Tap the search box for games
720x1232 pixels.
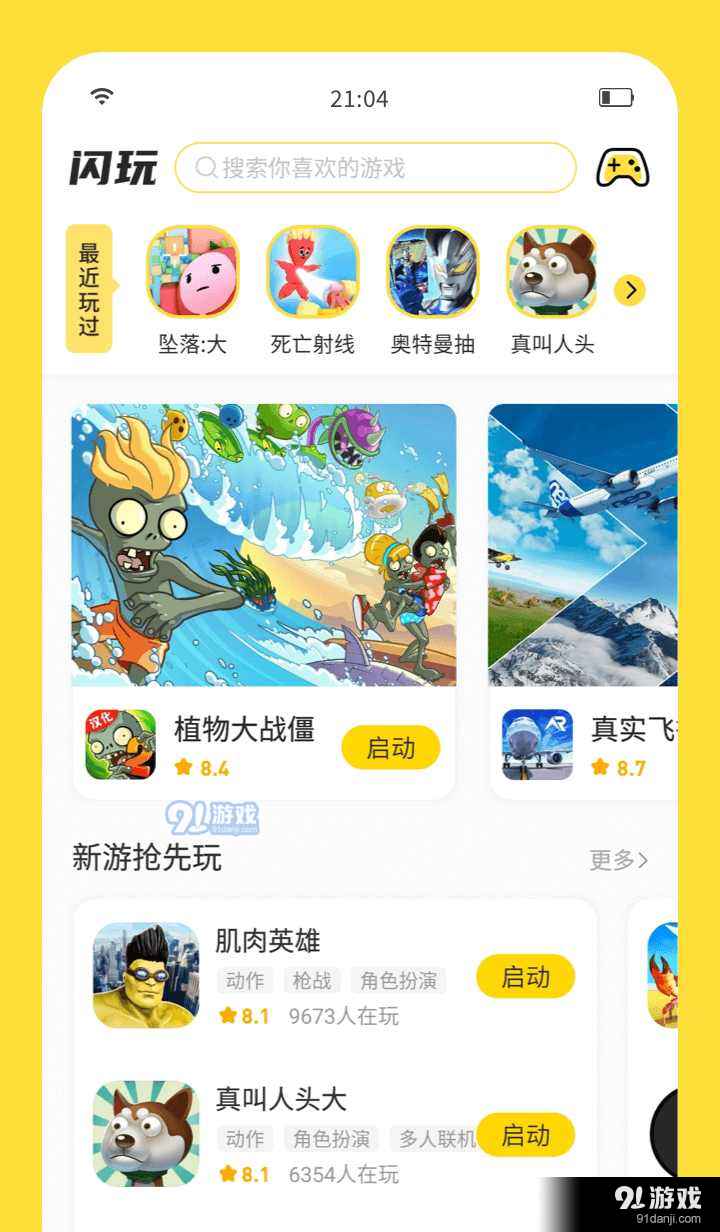(x=375, y=168)
